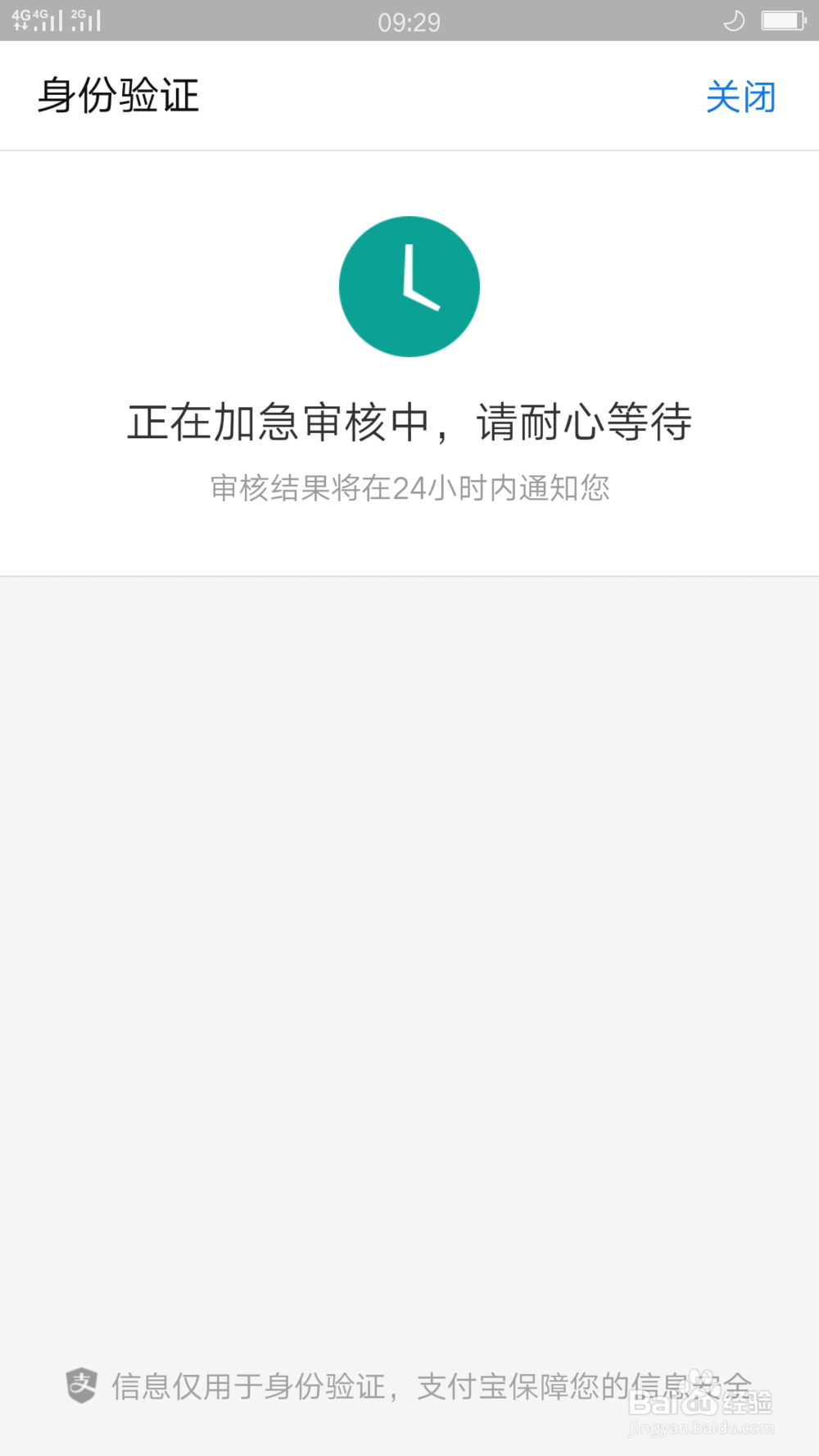Tap 关闭 to close identity verification
Image resolution: width=819 pixels, height=1456 pixels.
[x=741, y=96]
